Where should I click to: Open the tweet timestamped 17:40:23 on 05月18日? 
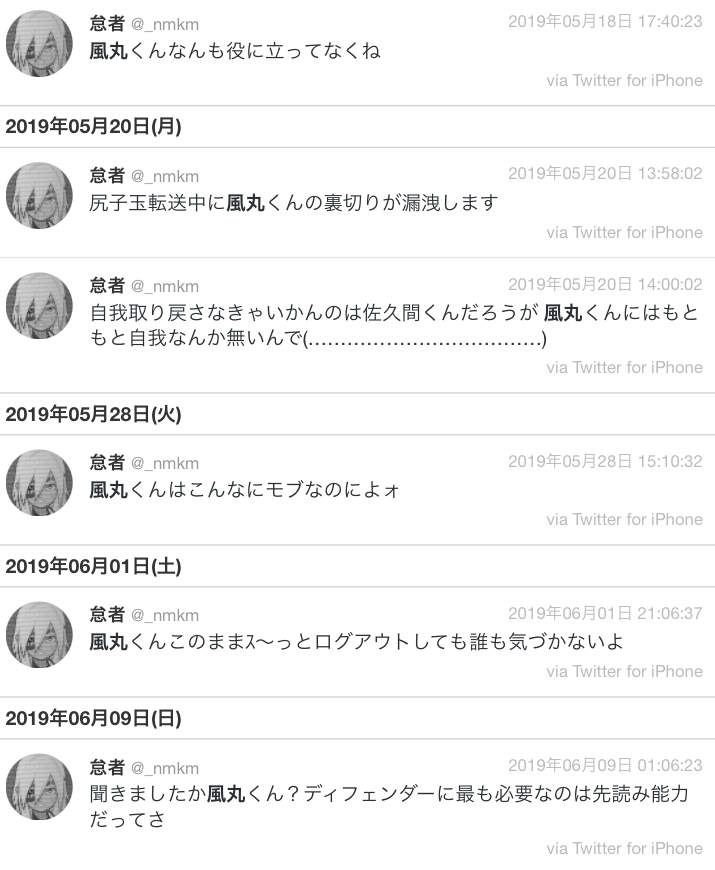click(x=604, y=21)
